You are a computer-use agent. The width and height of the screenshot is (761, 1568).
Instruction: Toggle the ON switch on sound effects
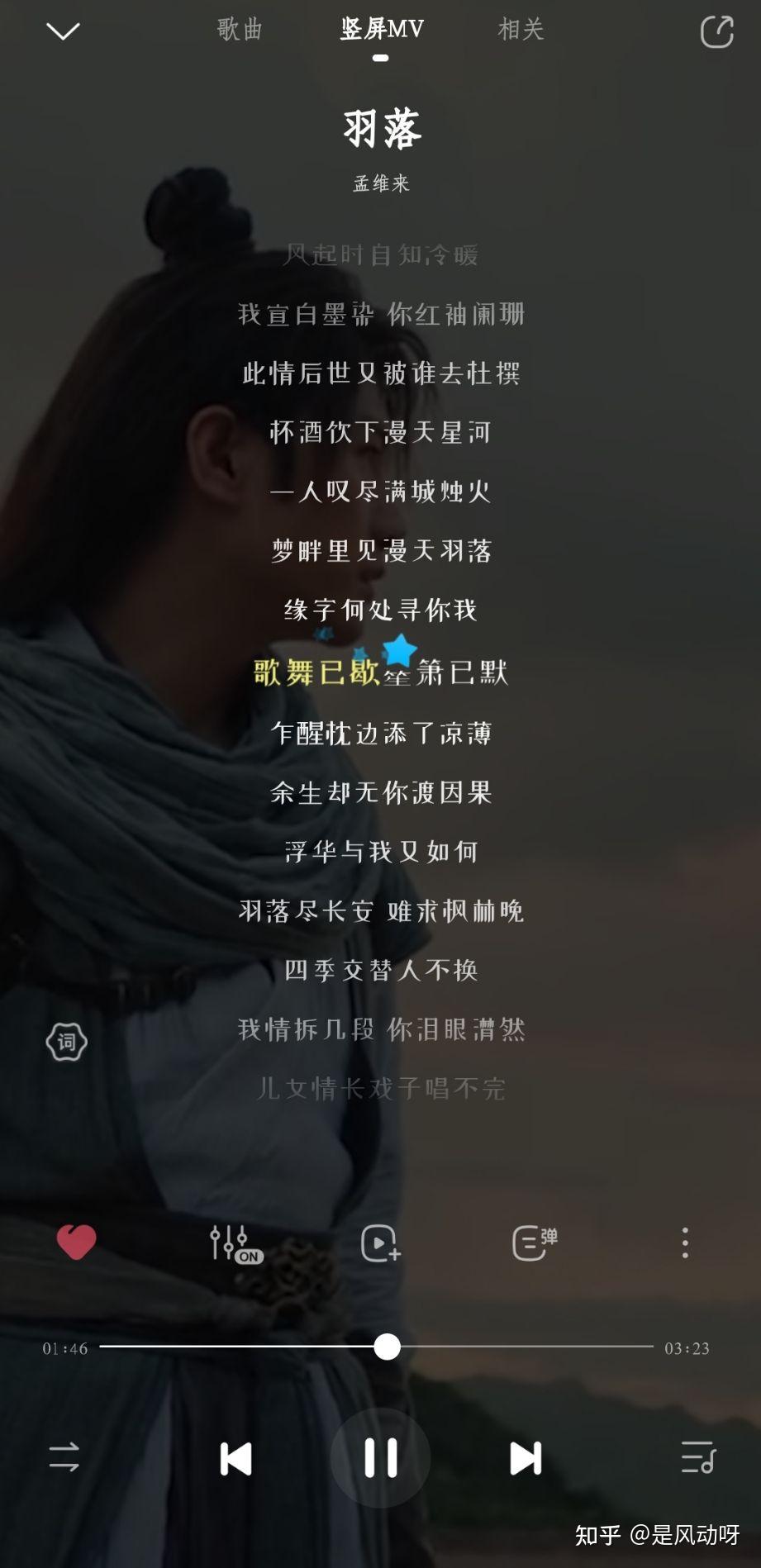(250, 1257)
